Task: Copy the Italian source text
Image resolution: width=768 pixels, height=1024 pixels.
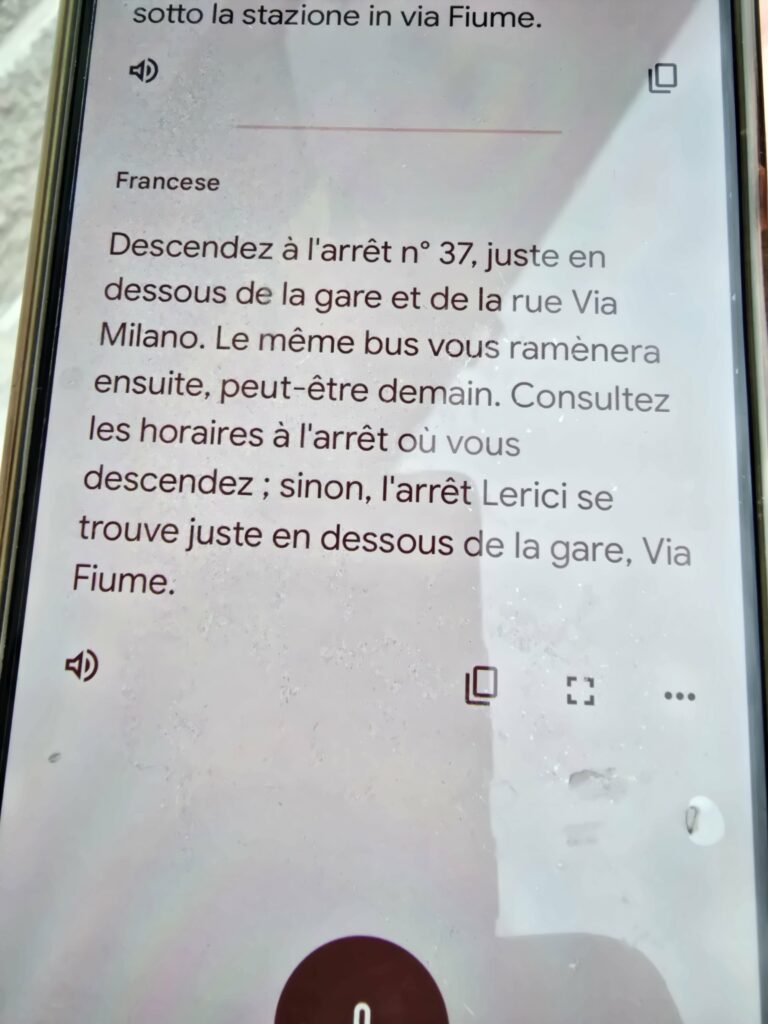Action: (662, 78)
